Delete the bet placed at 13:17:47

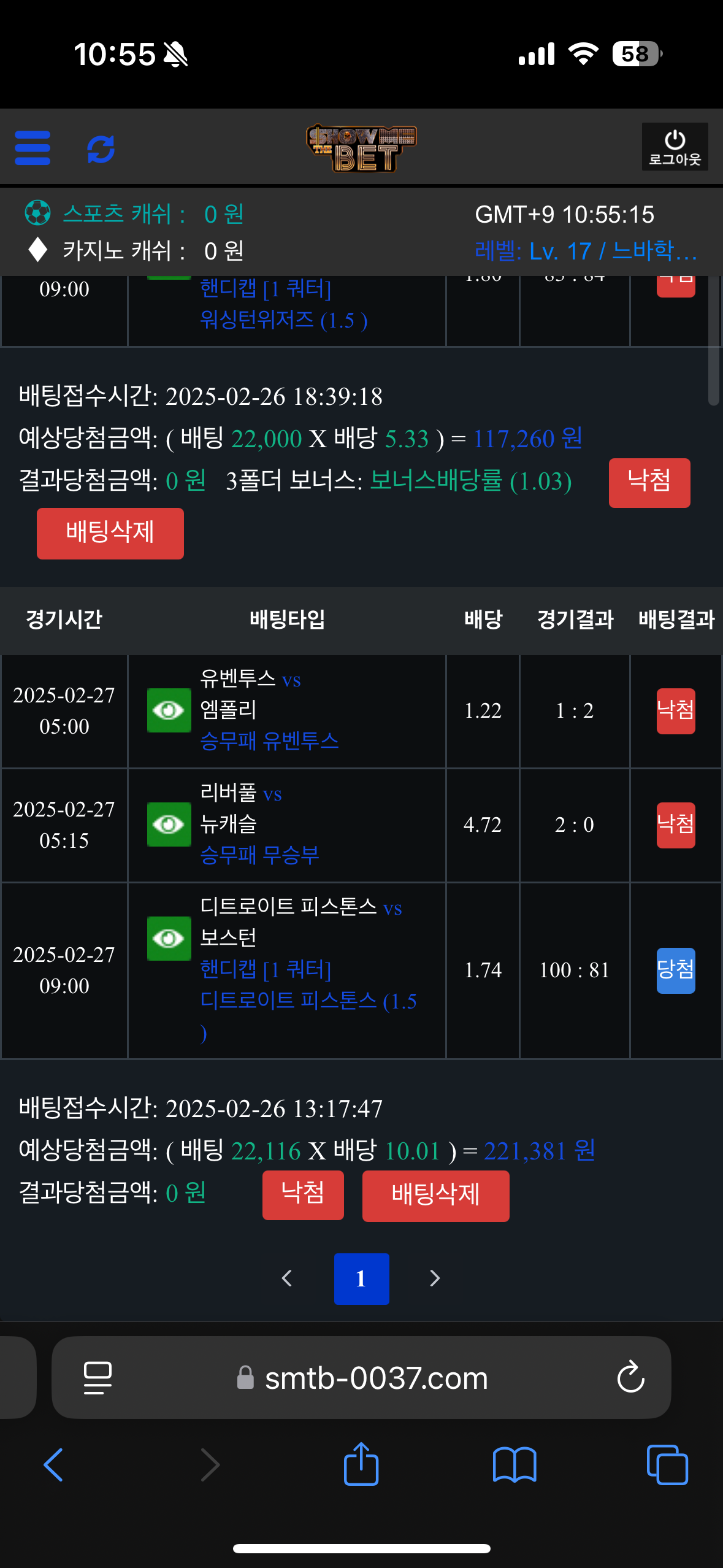click(x=435, y=1196)
